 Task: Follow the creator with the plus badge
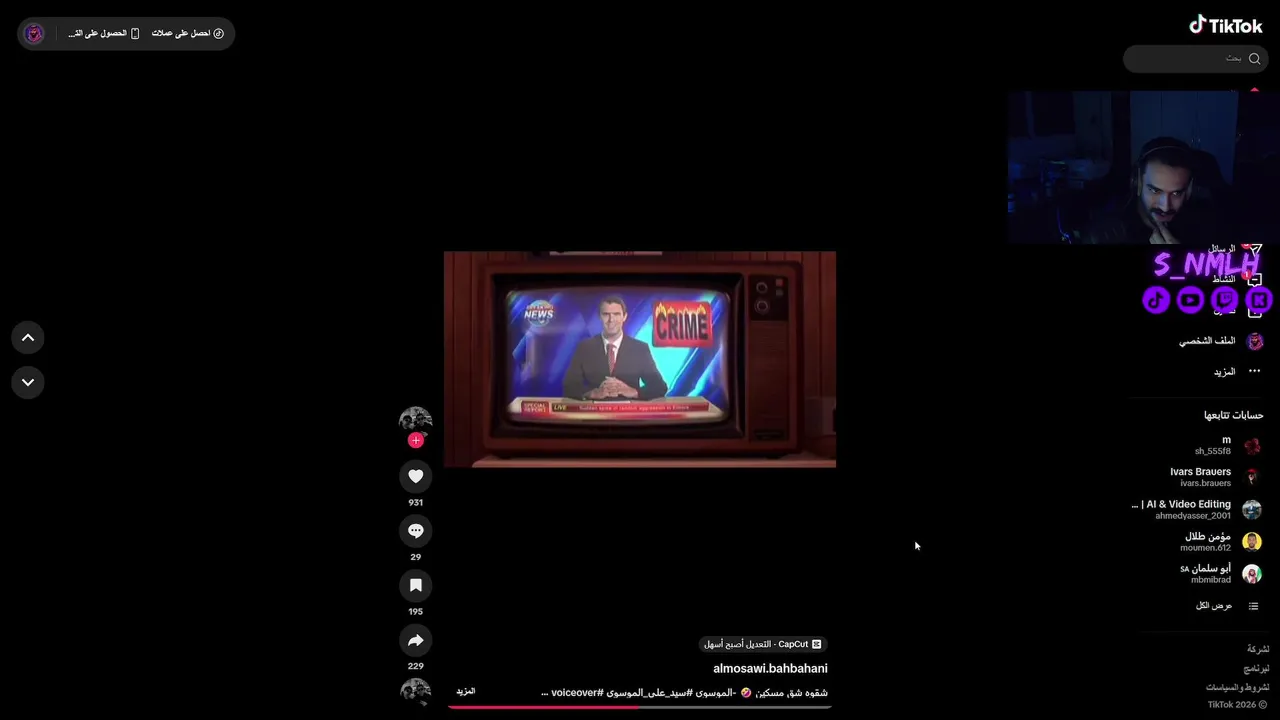tap(416, 440)
